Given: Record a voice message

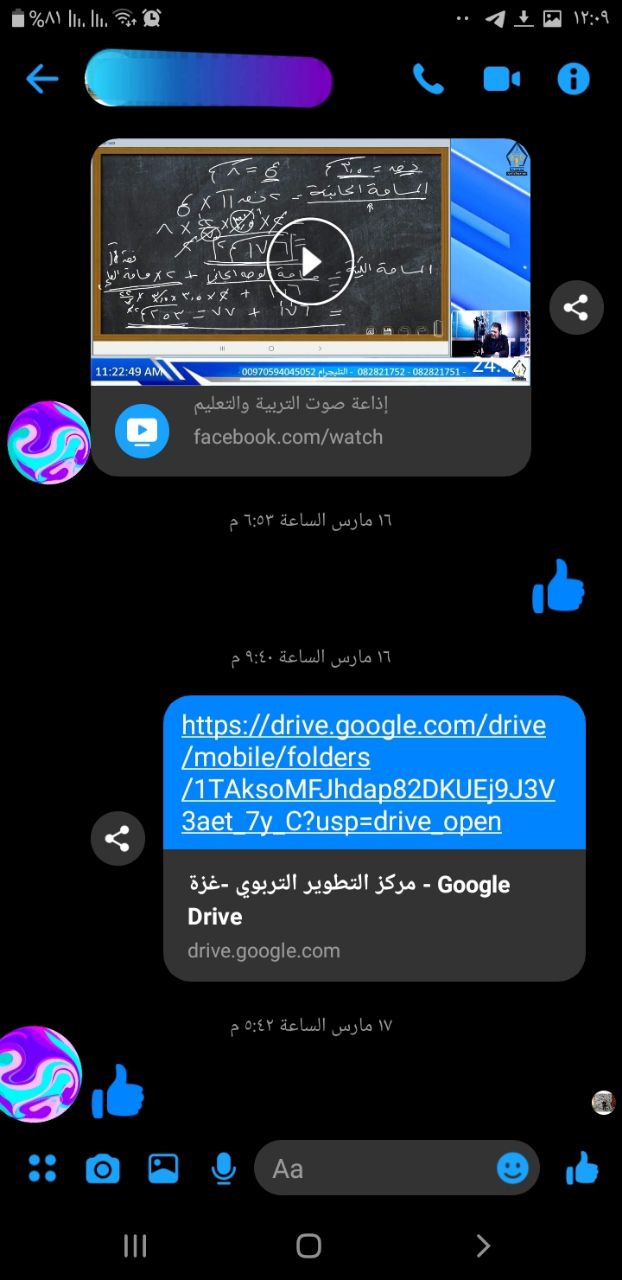Looking at the screenshot, I should [224, 1168].
